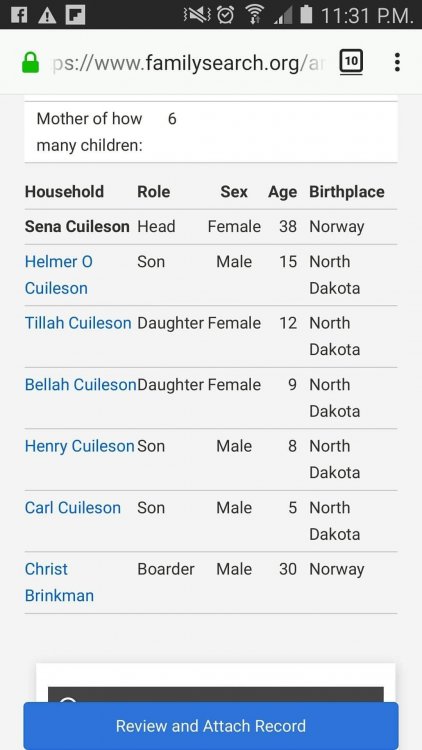Open the tab switcher showing 10 tabs
The width and height of the screenshot is (422, 750).
click(351, 62)
